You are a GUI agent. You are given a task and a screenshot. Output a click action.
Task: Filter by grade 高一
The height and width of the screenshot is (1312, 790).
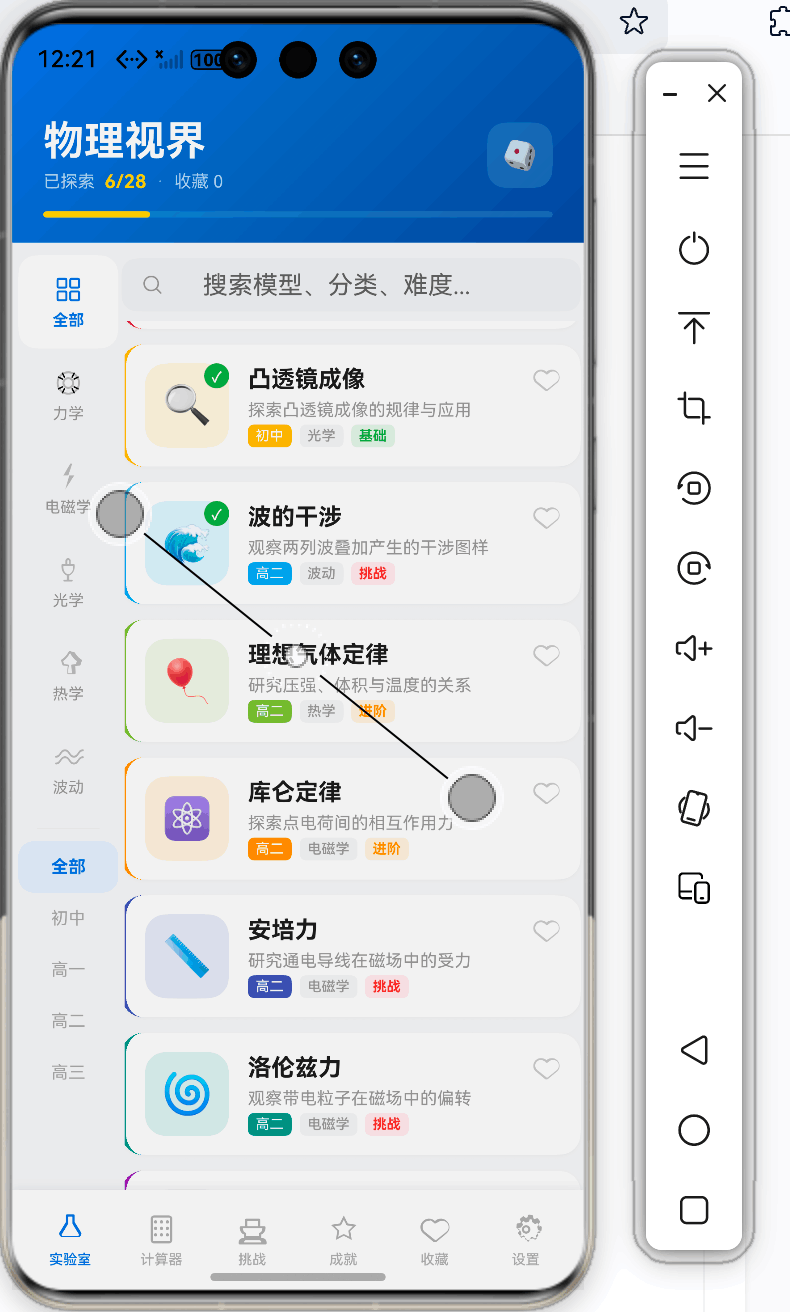(x=68, y=969)
